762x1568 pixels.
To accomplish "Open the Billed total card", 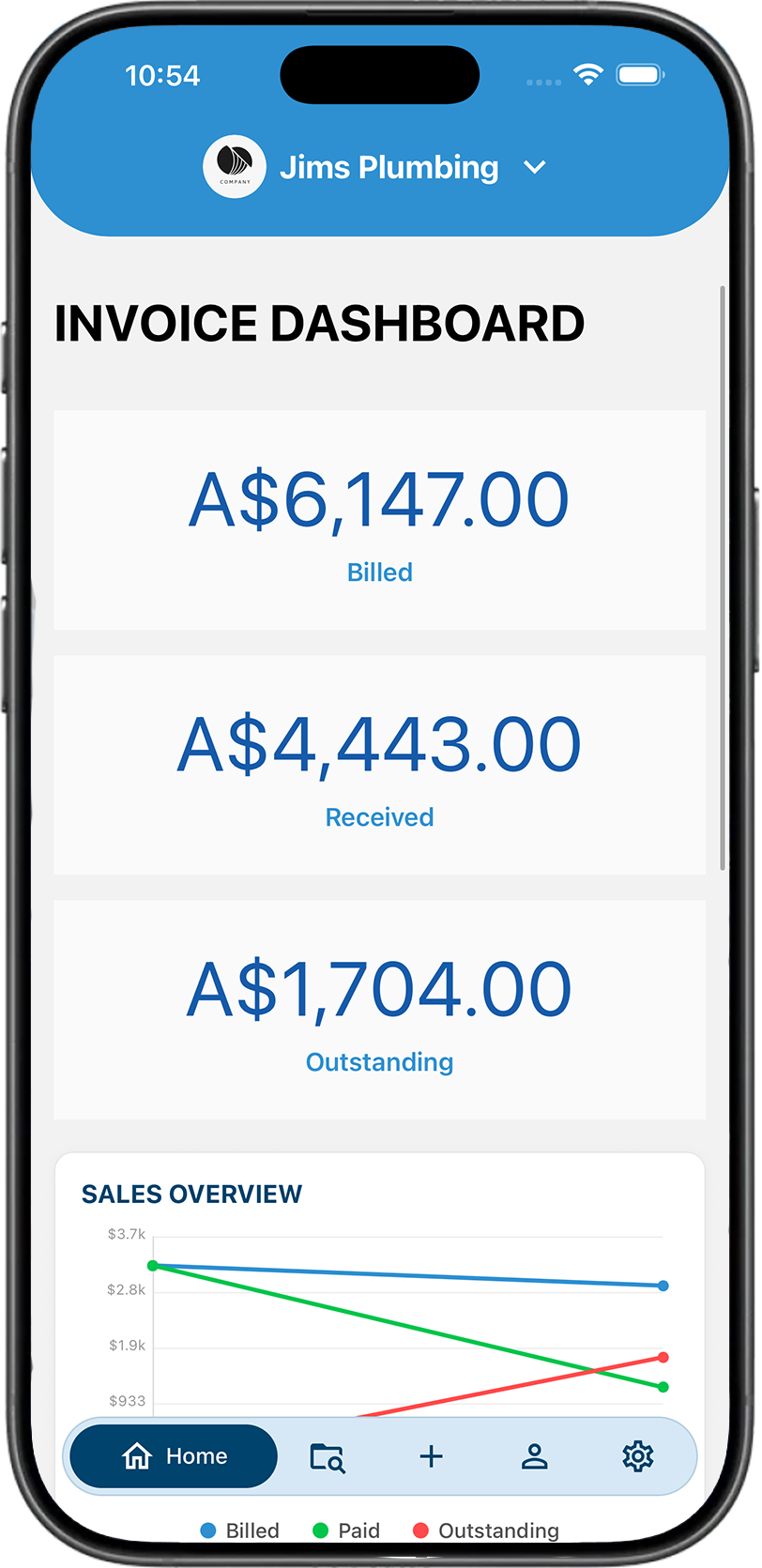I will [379, 520].
